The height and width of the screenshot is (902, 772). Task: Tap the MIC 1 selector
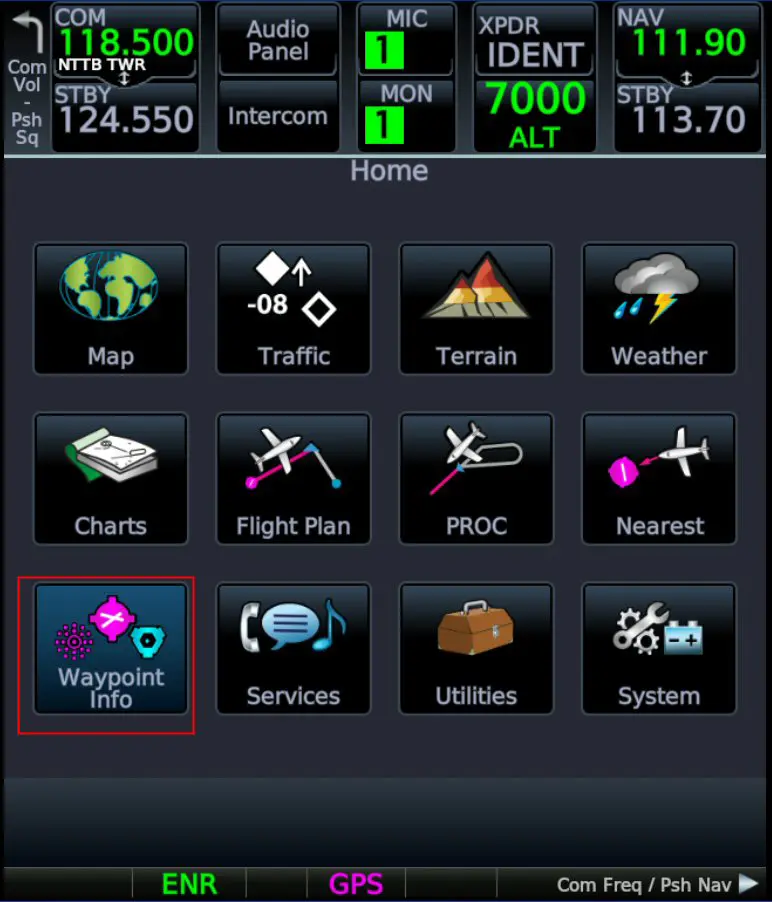(x=407, y=40)
